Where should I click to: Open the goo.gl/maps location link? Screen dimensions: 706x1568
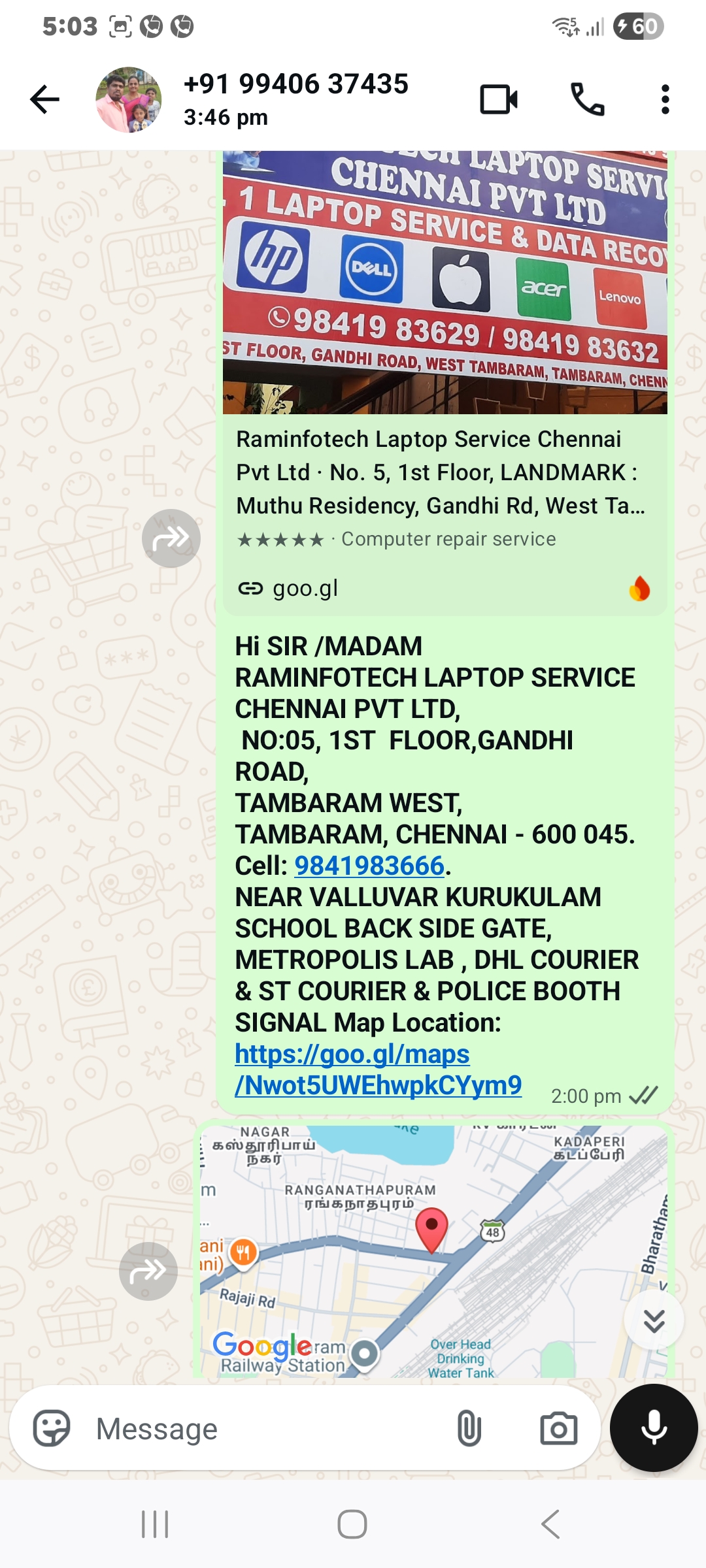pyautogui.click(x=378, y=1070)
